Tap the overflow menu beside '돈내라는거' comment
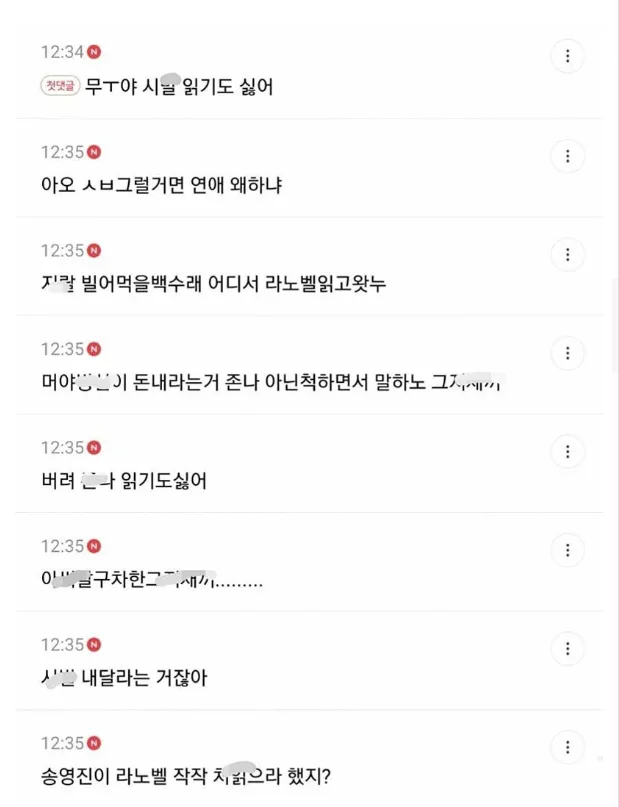Screen dimensions: 619x807 click(x=567, y=352)
